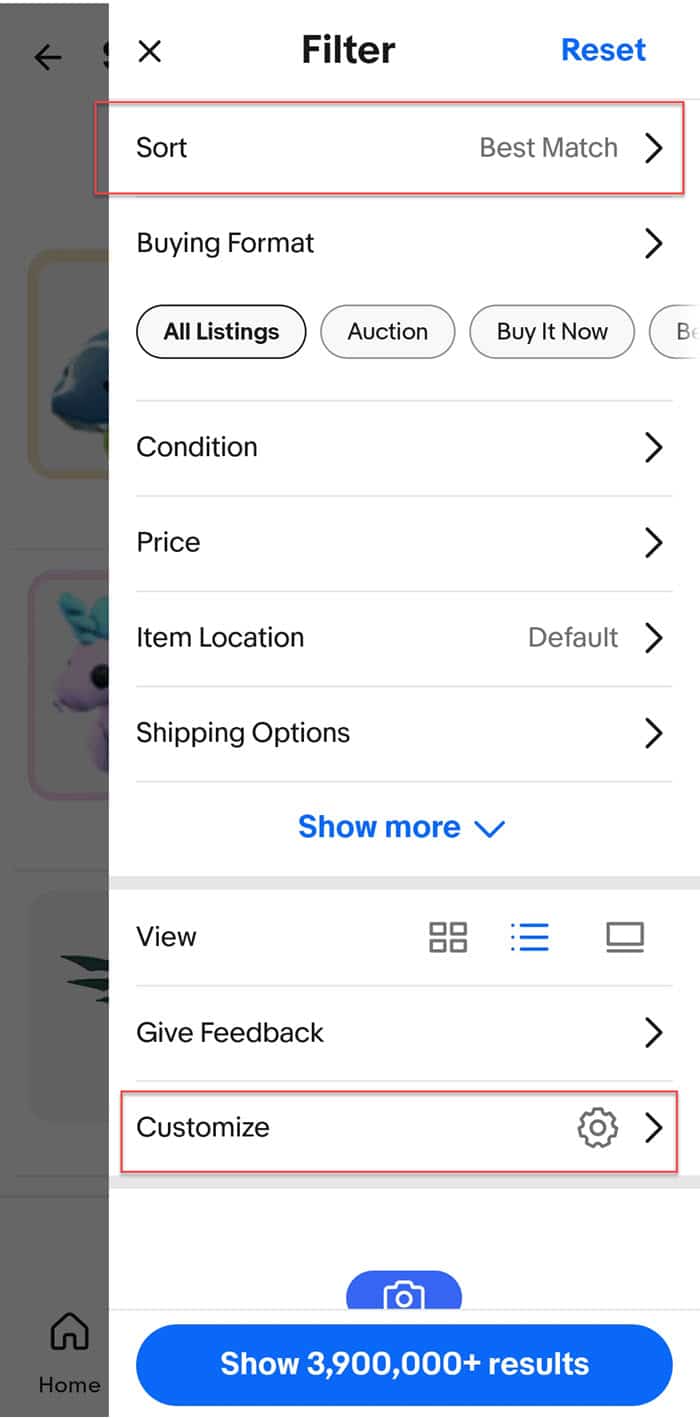The width and height of the screenshot is (700, 1418).
Task: Show 3,900,000+ results
Action: [404, 1364]
